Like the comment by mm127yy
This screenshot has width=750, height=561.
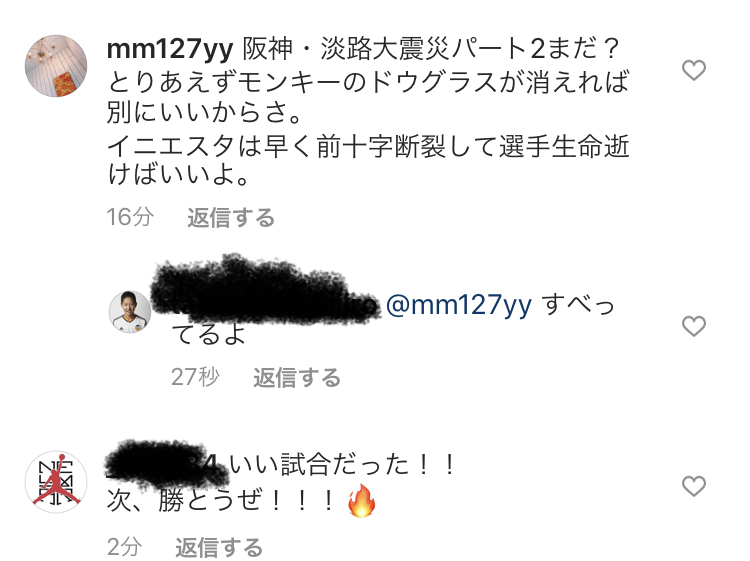point(693,70)
